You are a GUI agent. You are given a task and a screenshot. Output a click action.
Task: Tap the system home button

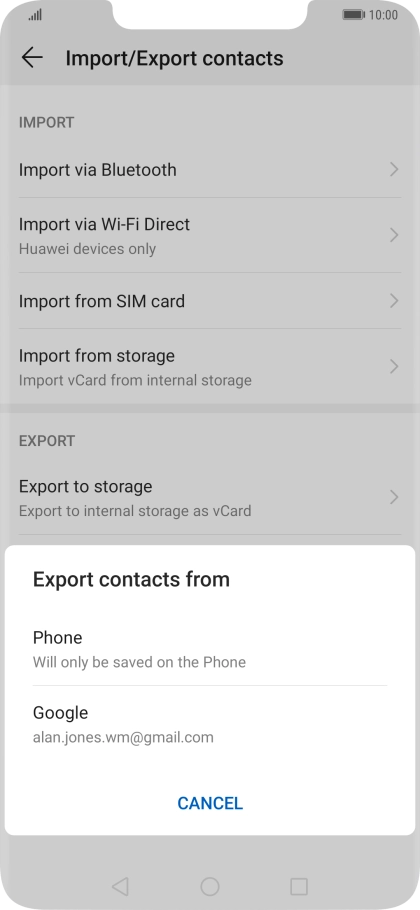click(210, 886)
